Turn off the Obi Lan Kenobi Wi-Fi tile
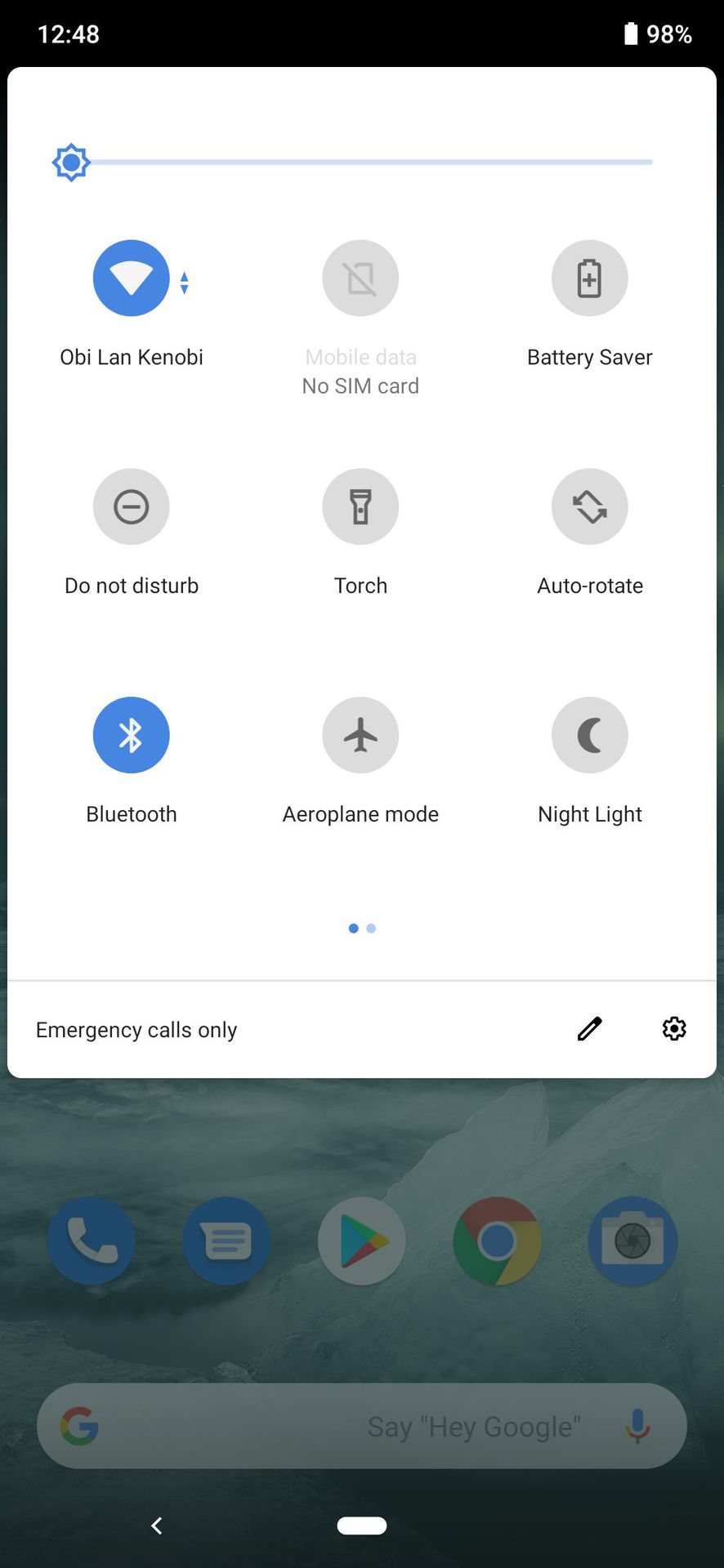The width and height of the screenshot is (724, 1568). pos(132,278)
